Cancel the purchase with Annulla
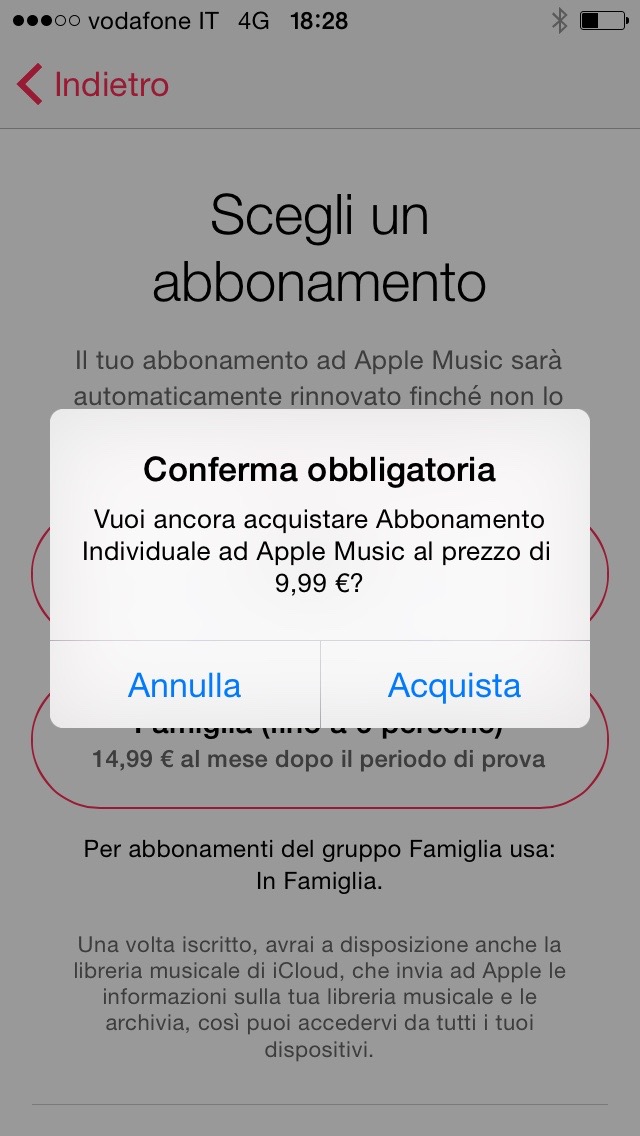This screenshot has height=1136, width=640. click(185, 685)
